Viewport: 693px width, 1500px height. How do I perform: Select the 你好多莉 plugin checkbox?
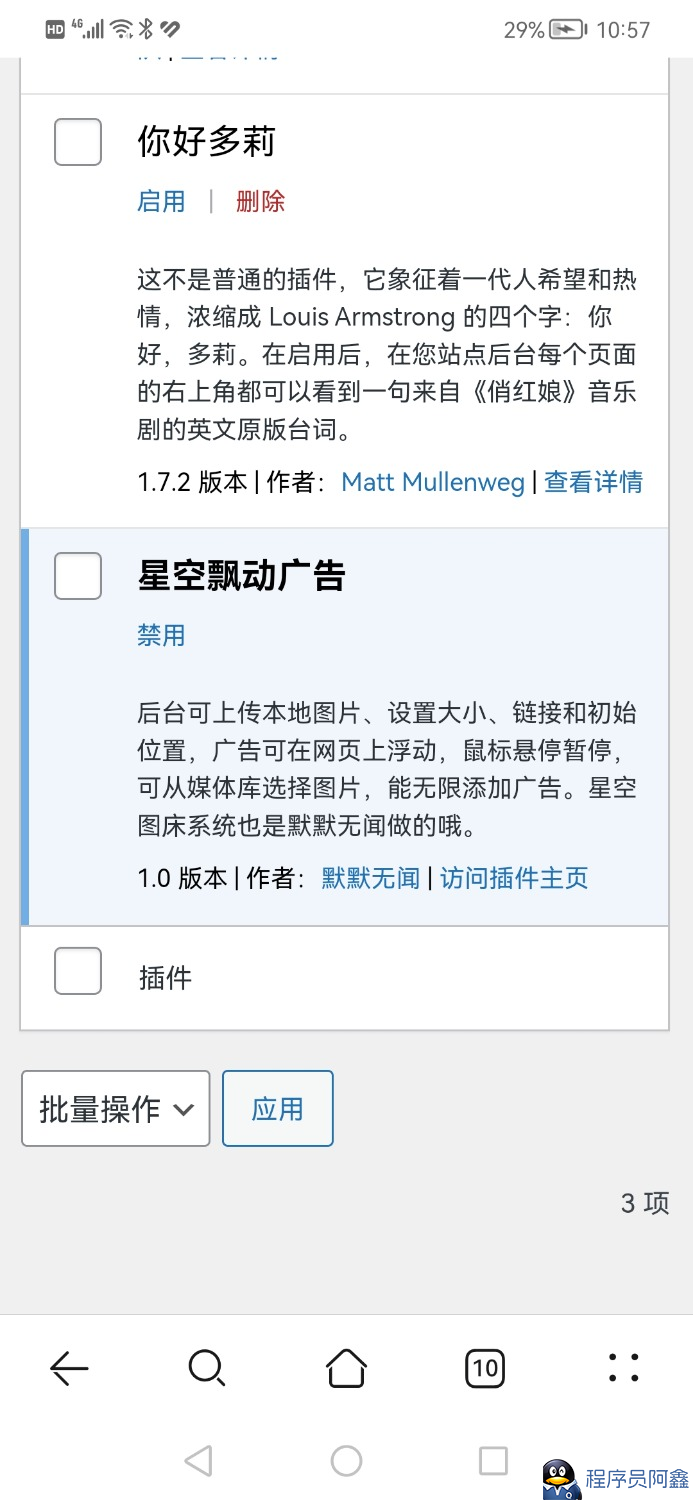78,142
